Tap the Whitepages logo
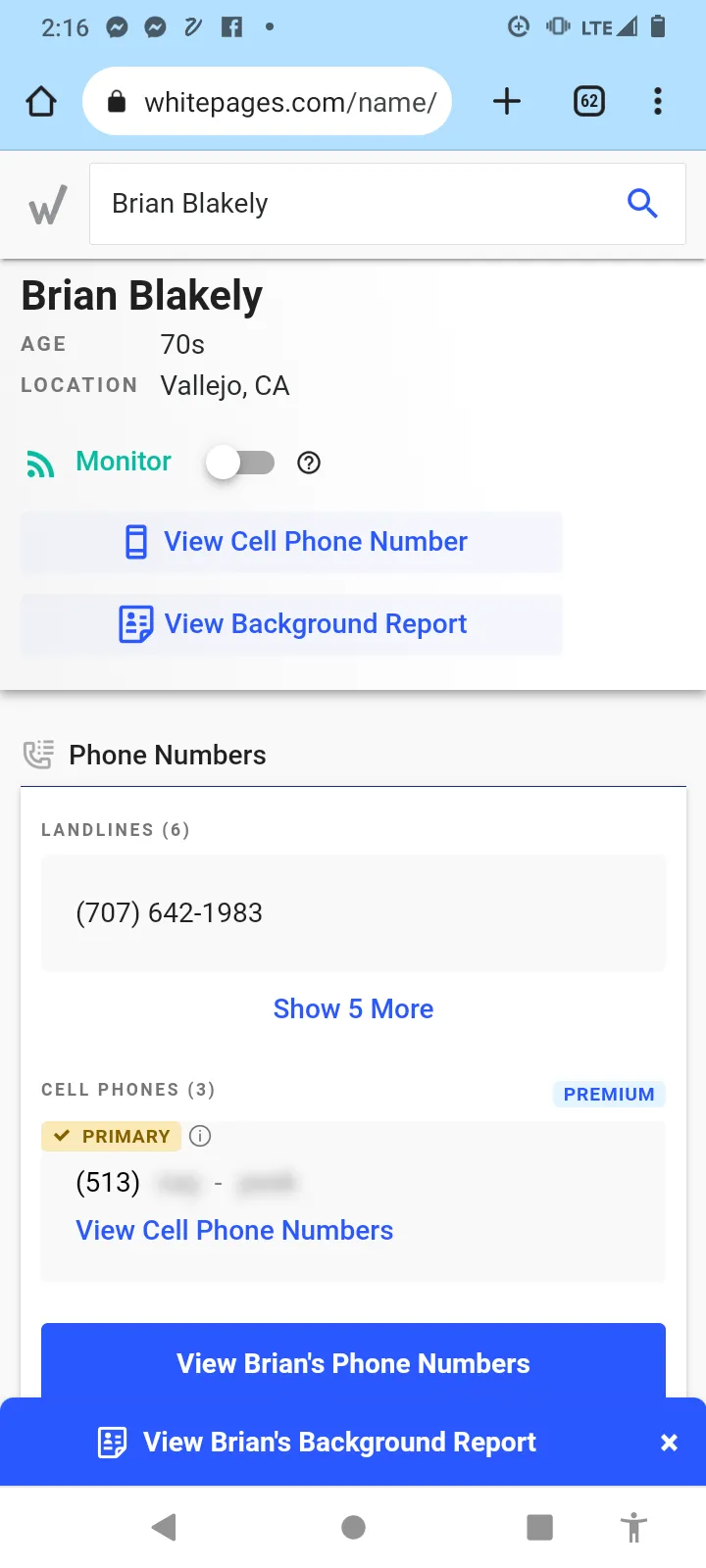The height and width of the screenshot is (1568, 706). 48,204
